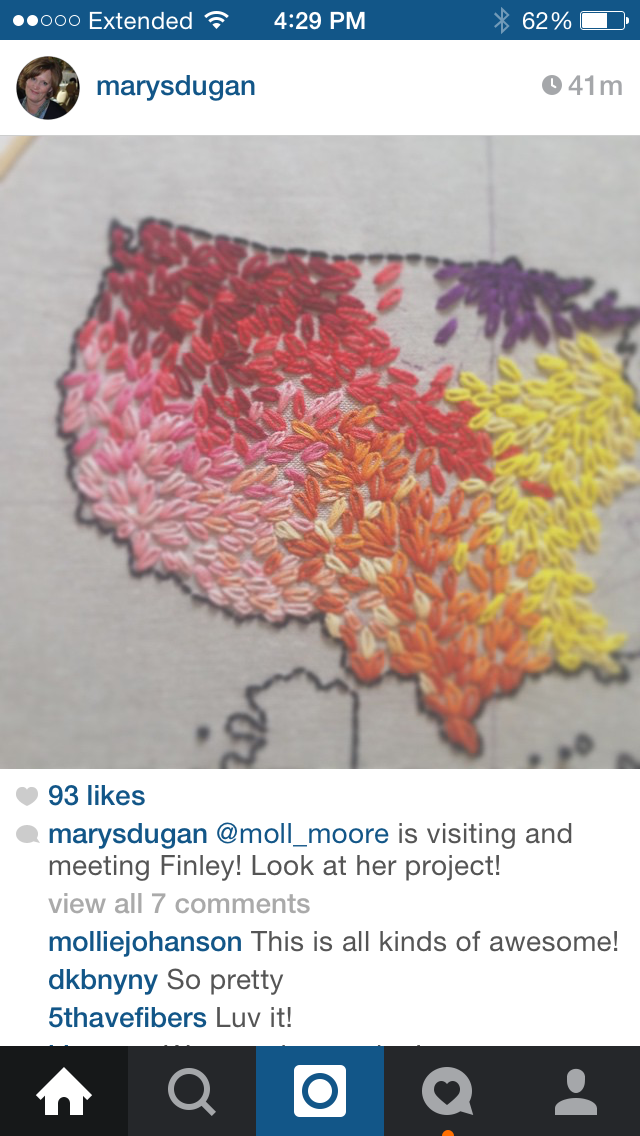Visit 5thavefibers's profile
Screen dimensions: 640x1136
click(127, 1018)
